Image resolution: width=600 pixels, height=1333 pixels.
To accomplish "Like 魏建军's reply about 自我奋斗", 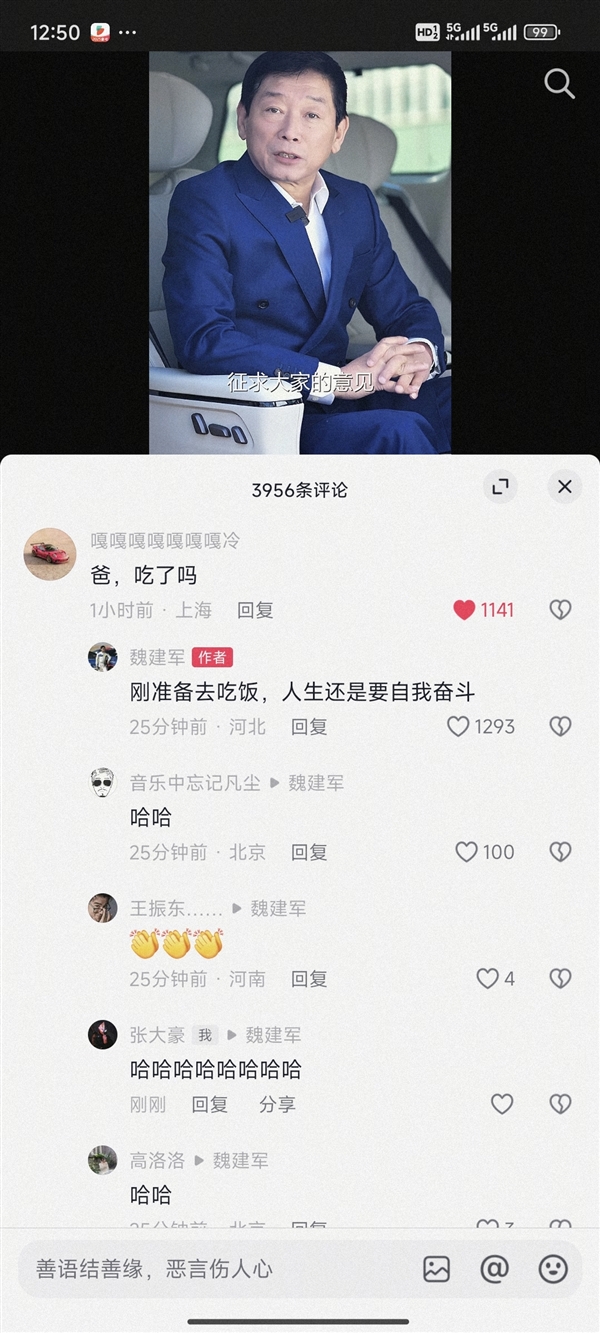I will pos(458,727).
